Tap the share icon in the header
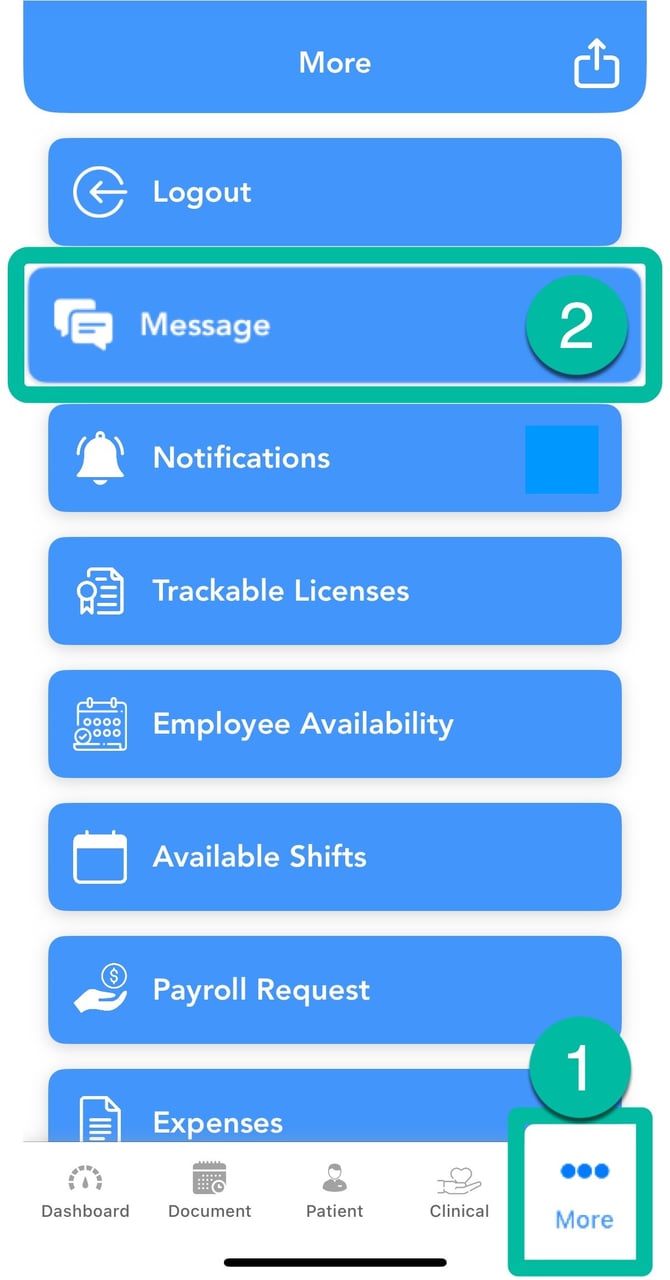Image resolution: width=670 pixels, height=1280 pixels. [596, 64]
